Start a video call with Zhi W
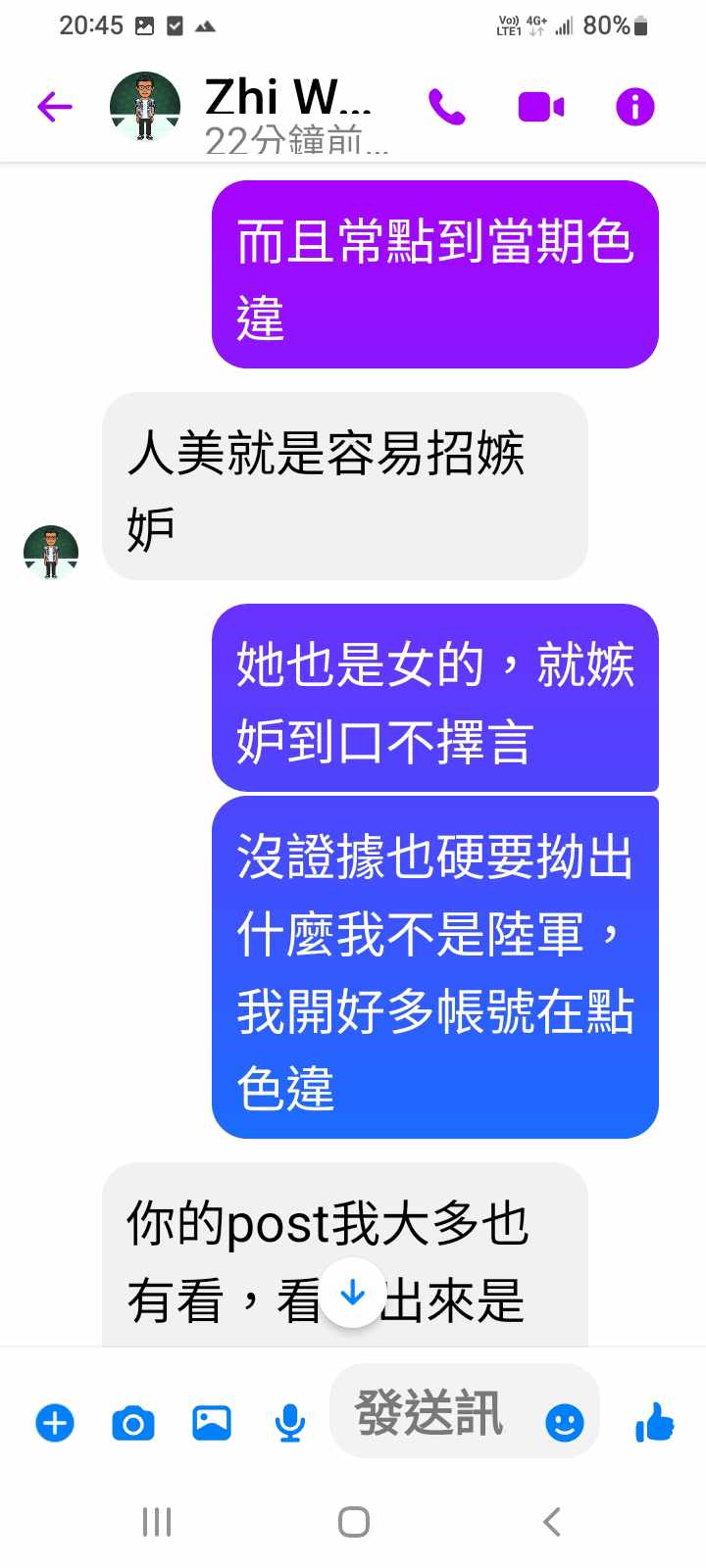 [x=540, y=107]
